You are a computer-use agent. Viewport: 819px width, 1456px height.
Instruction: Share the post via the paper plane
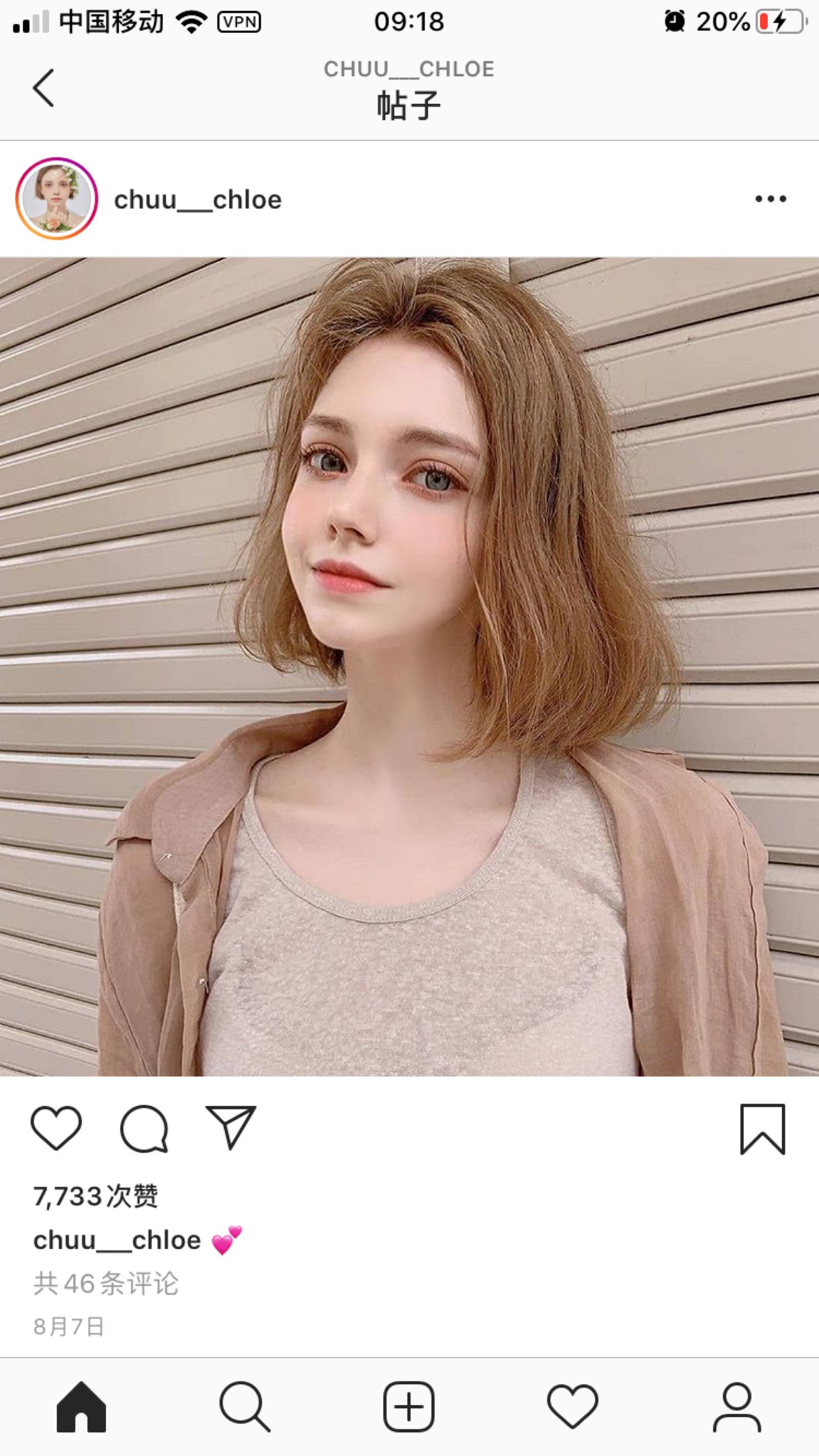coord(231,1127)
